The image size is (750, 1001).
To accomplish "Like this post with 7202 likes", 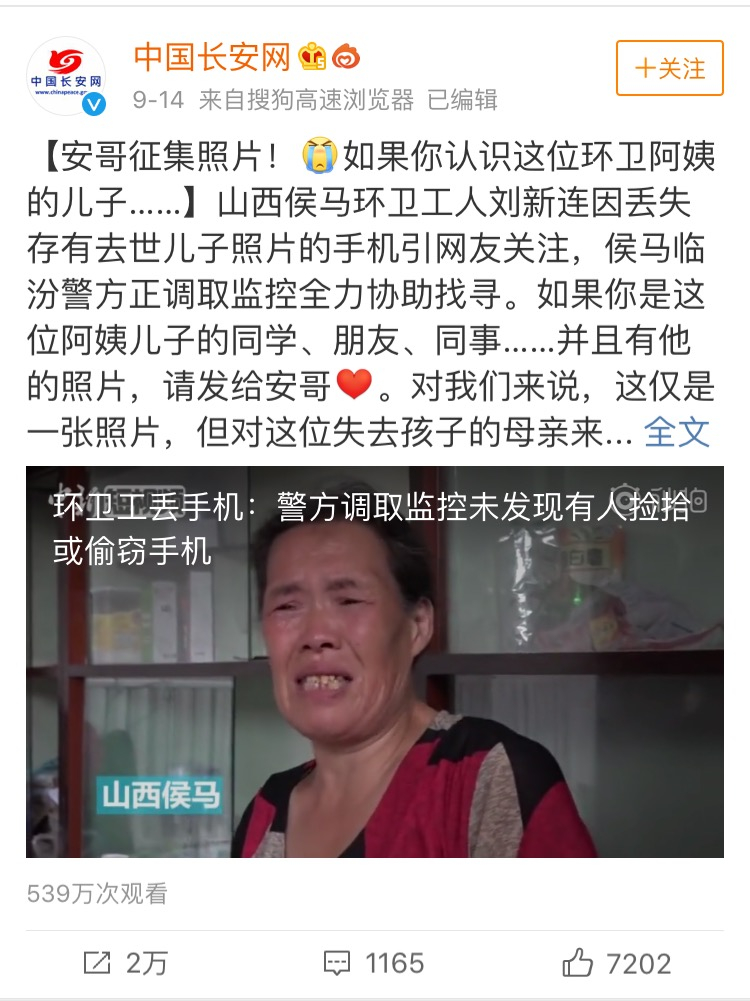I will coord(616,963).
